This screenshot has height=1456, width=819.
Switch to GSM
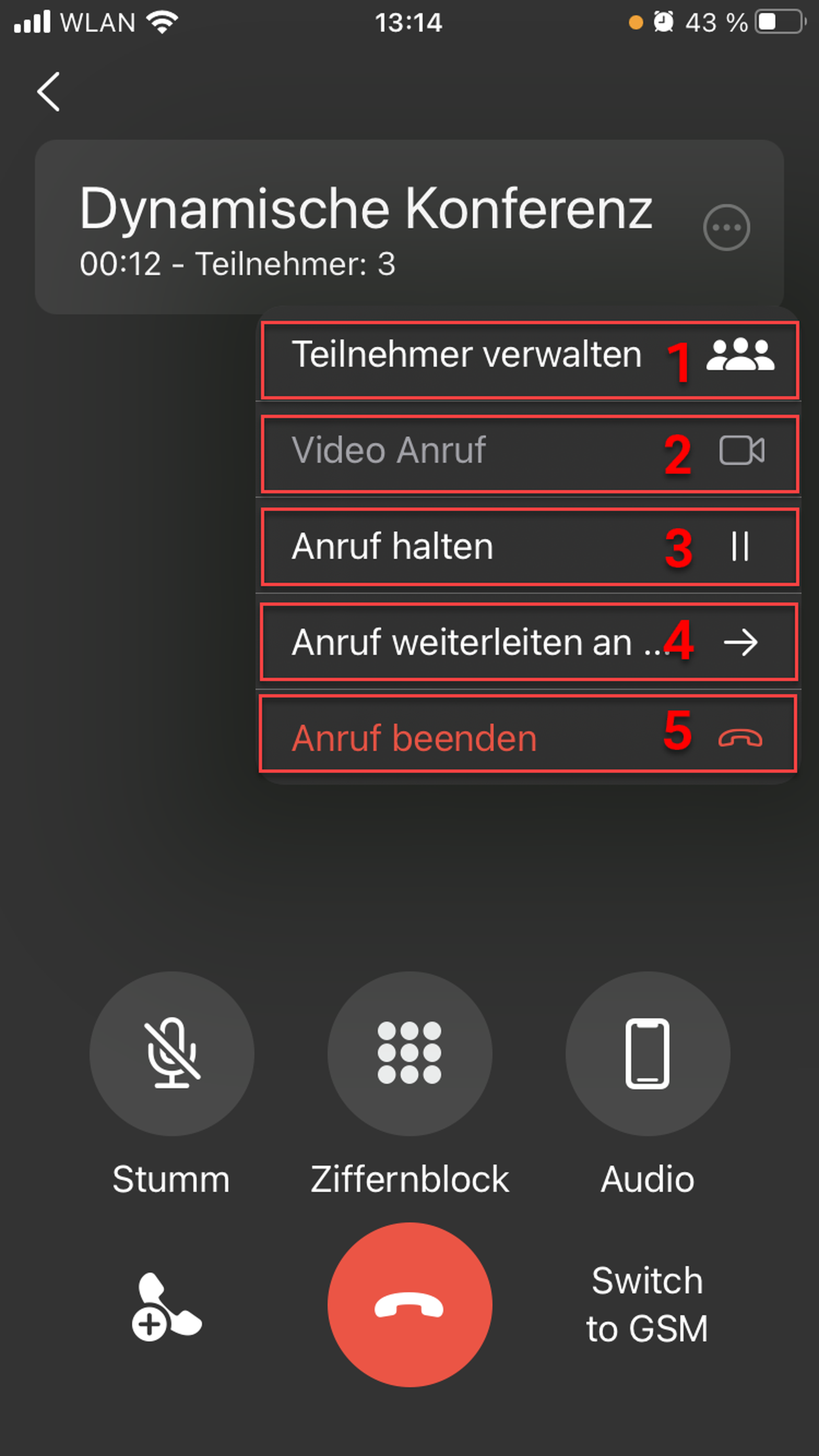point(647,1305)
